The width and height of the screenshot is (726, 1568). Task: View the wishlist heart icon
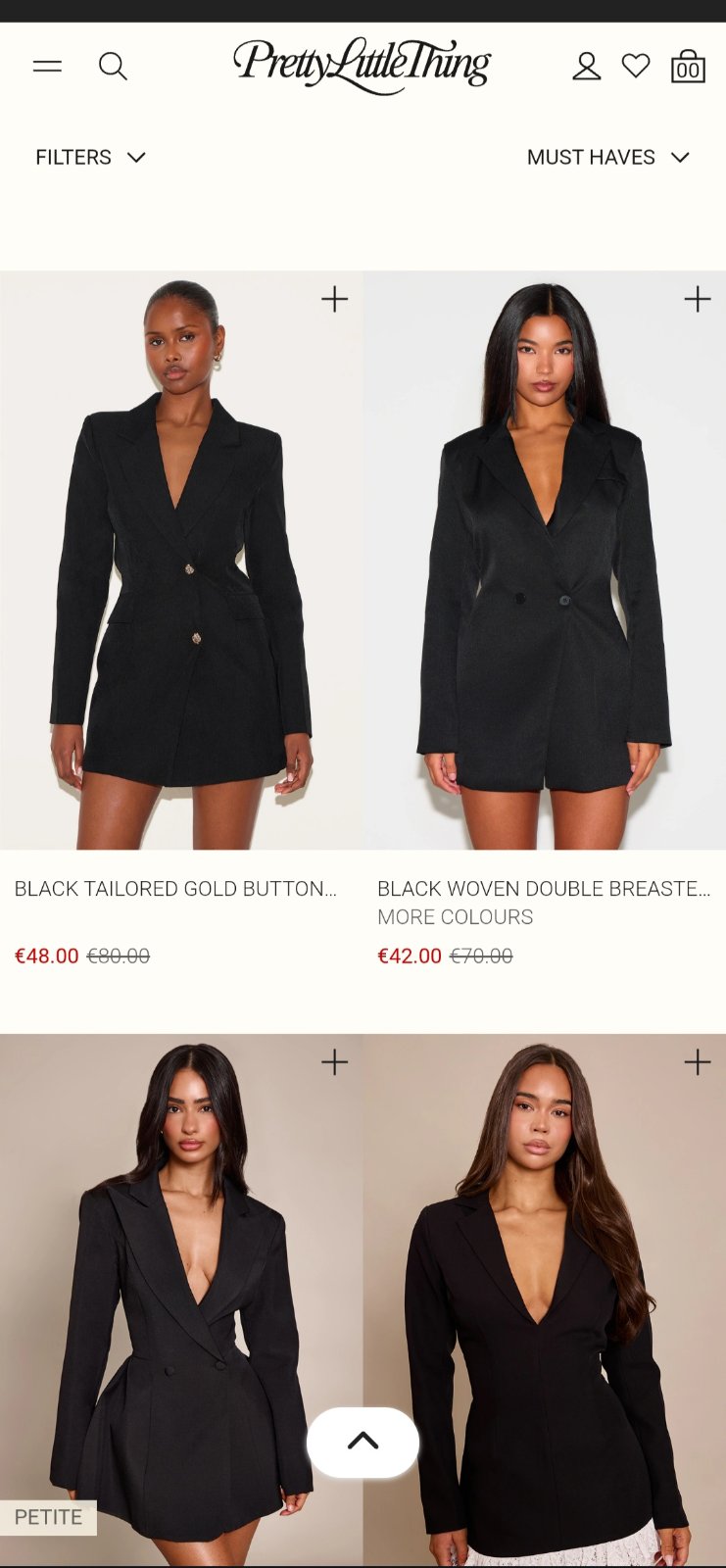coord(636,67)
